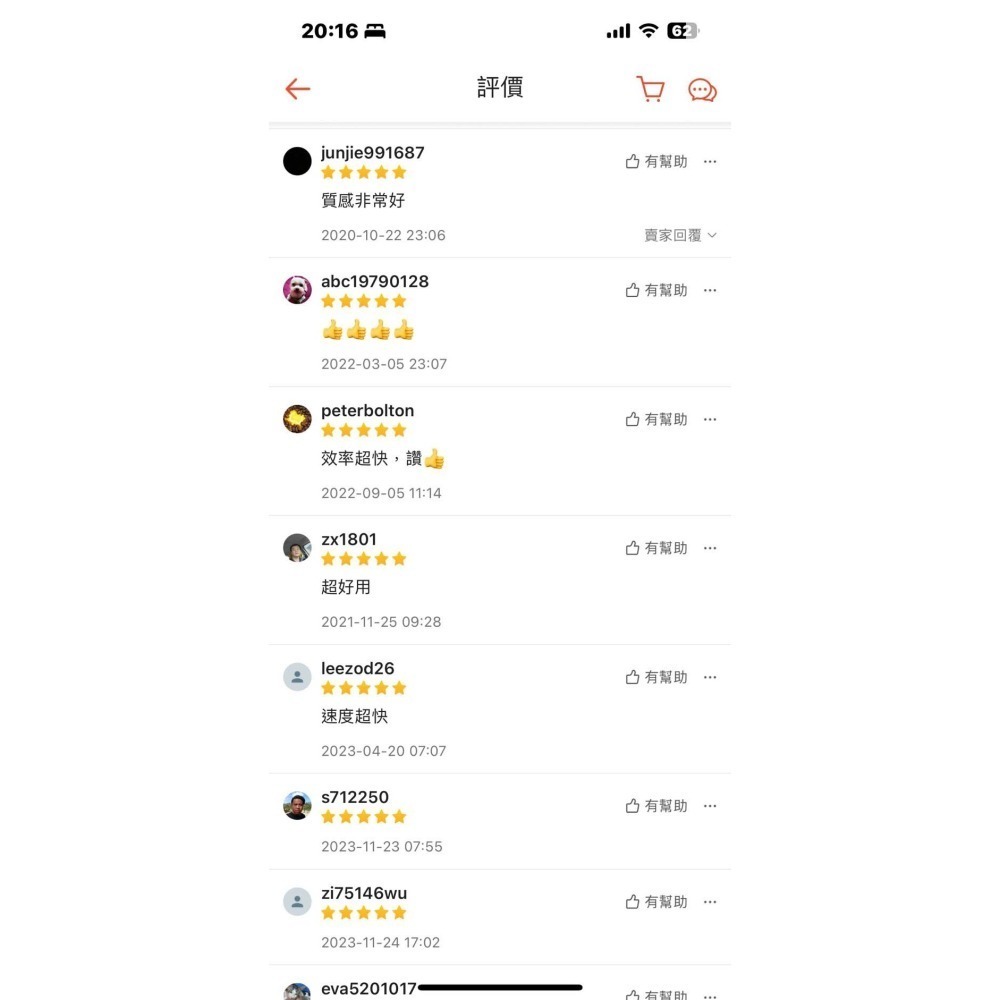The image size is (1000, 1000).
Task: View peterbolton's profile avatar
Action: (297, 419)
